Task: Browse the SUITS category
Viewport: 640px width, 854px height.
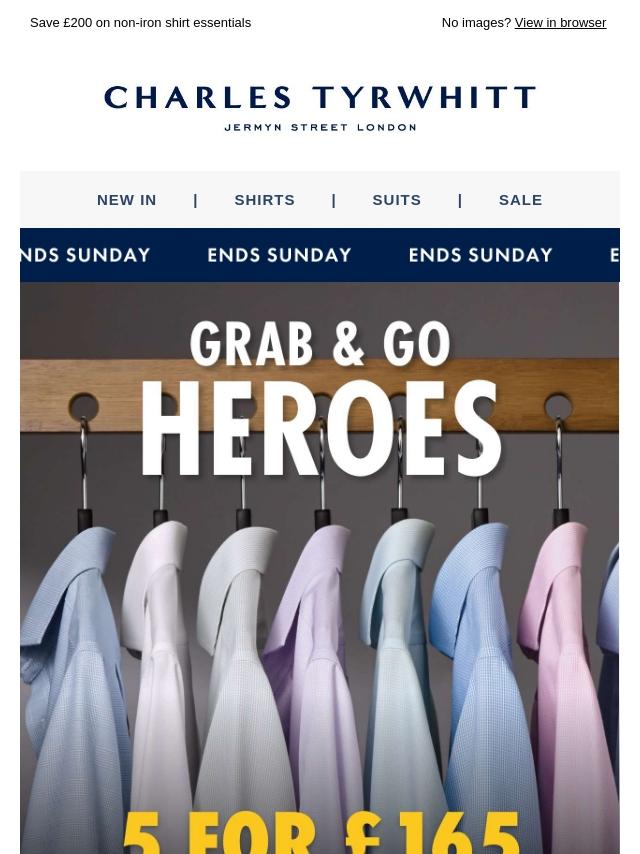Action: 396,199
